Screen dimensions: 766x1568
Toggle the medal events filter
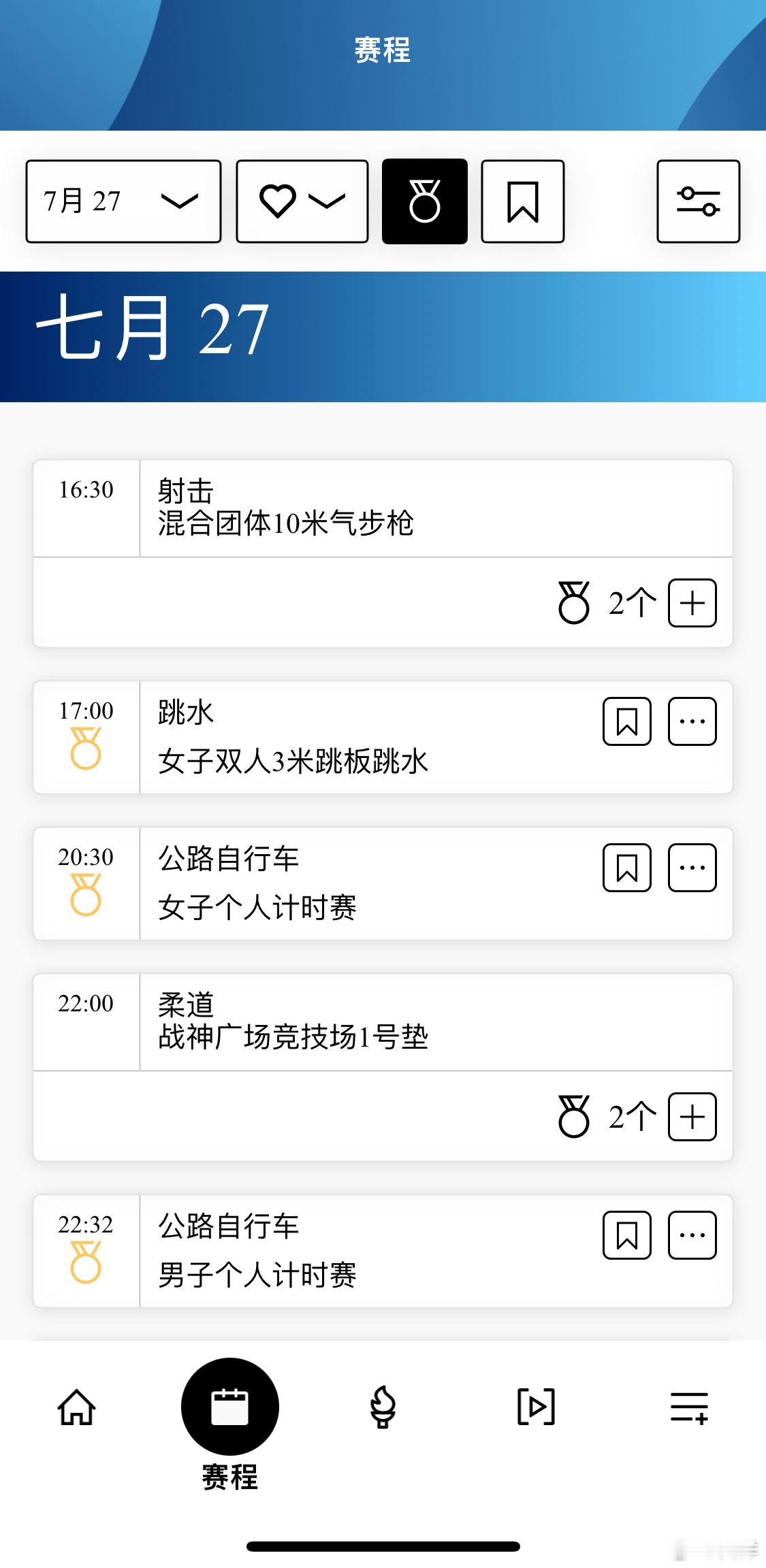point(425,201)
